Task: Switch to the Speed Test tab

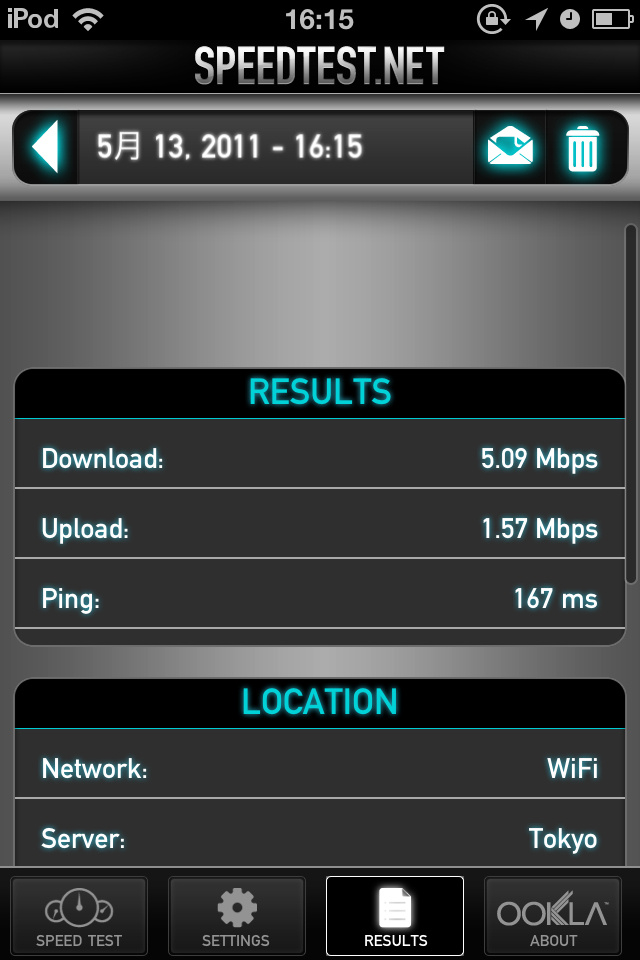Action: click(x=79, y=915)
